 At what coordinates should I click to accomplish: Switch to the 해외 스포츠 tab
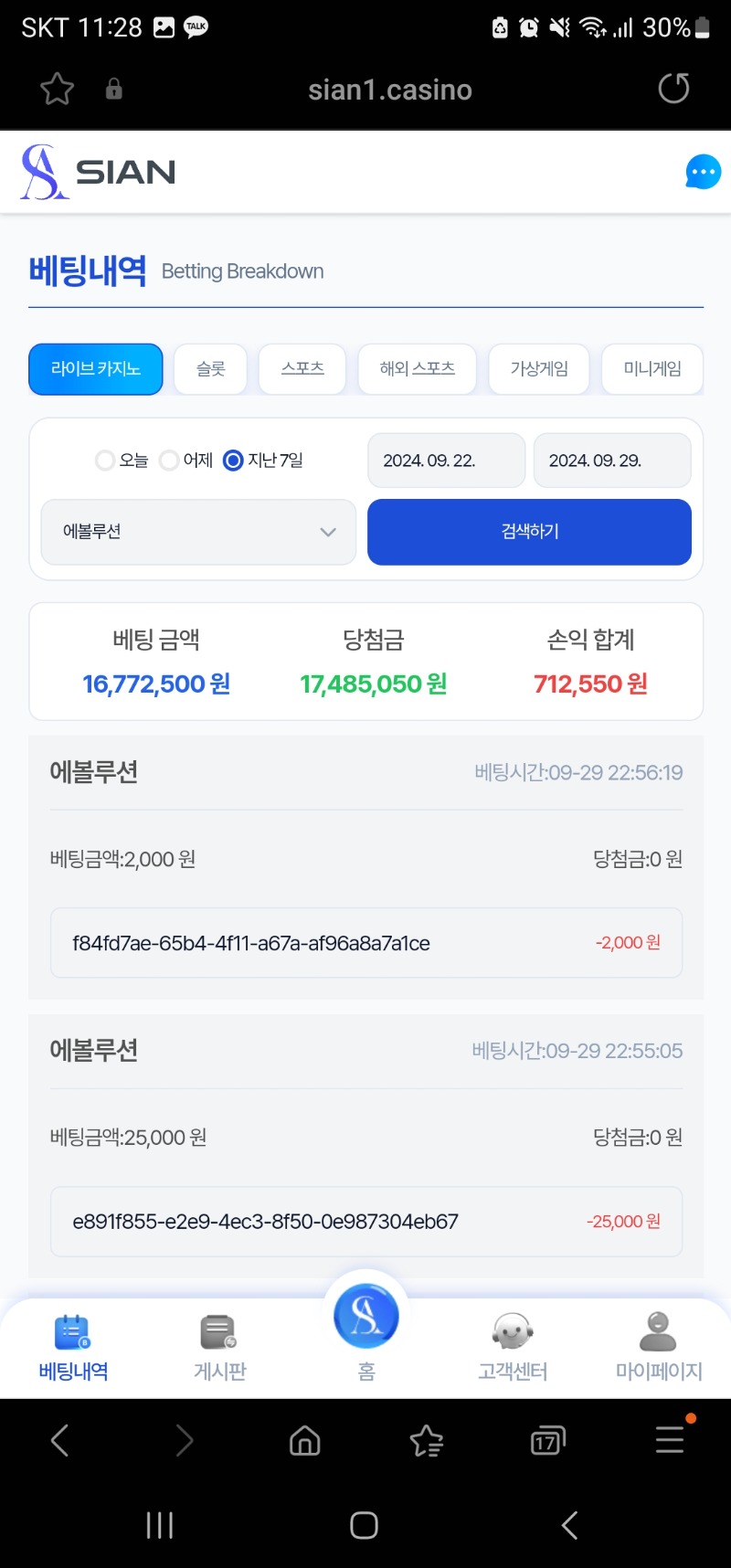click(417, 369)
